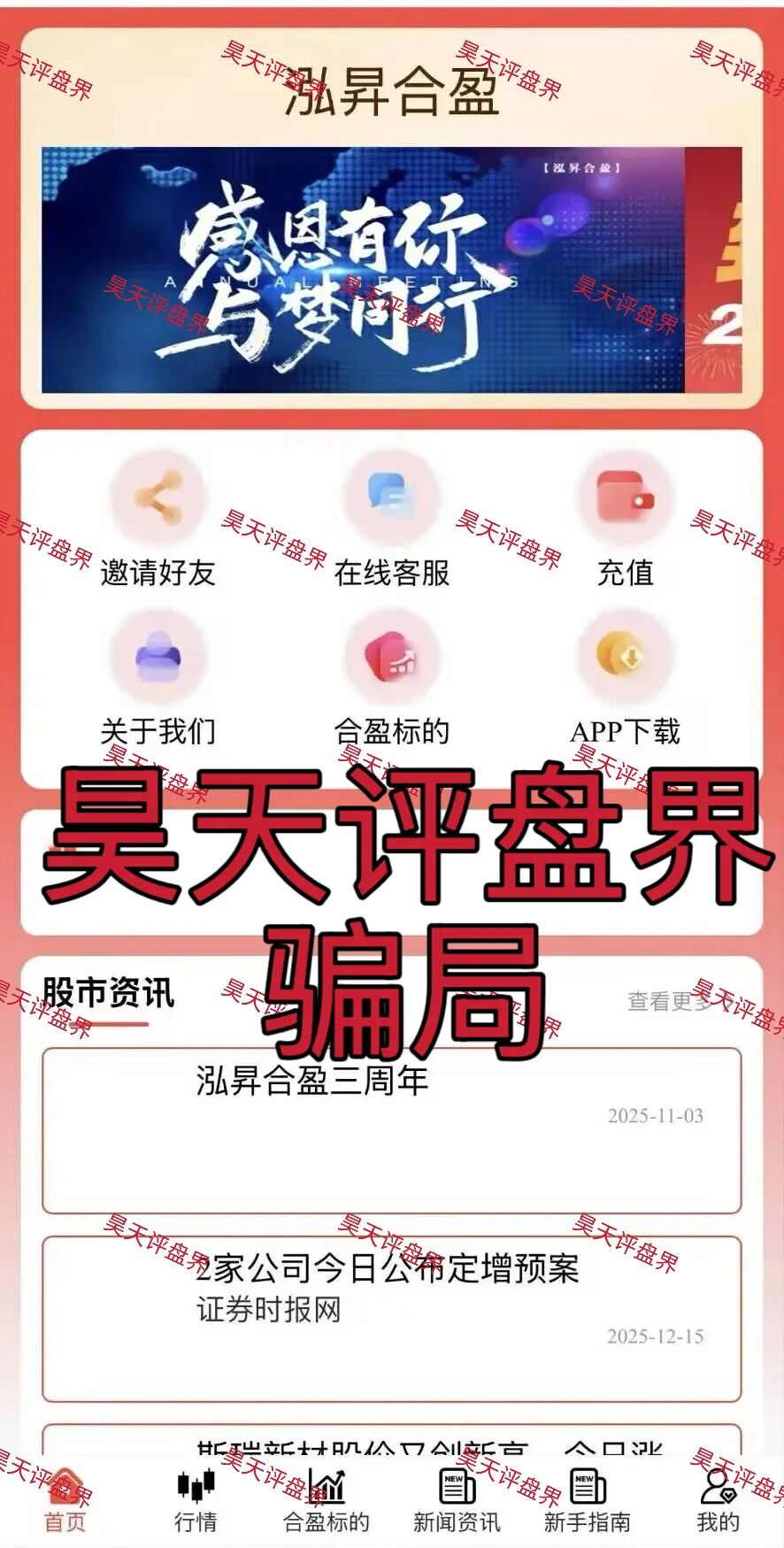Open the 合盈标的 shortcut icon

click(392, 658)
